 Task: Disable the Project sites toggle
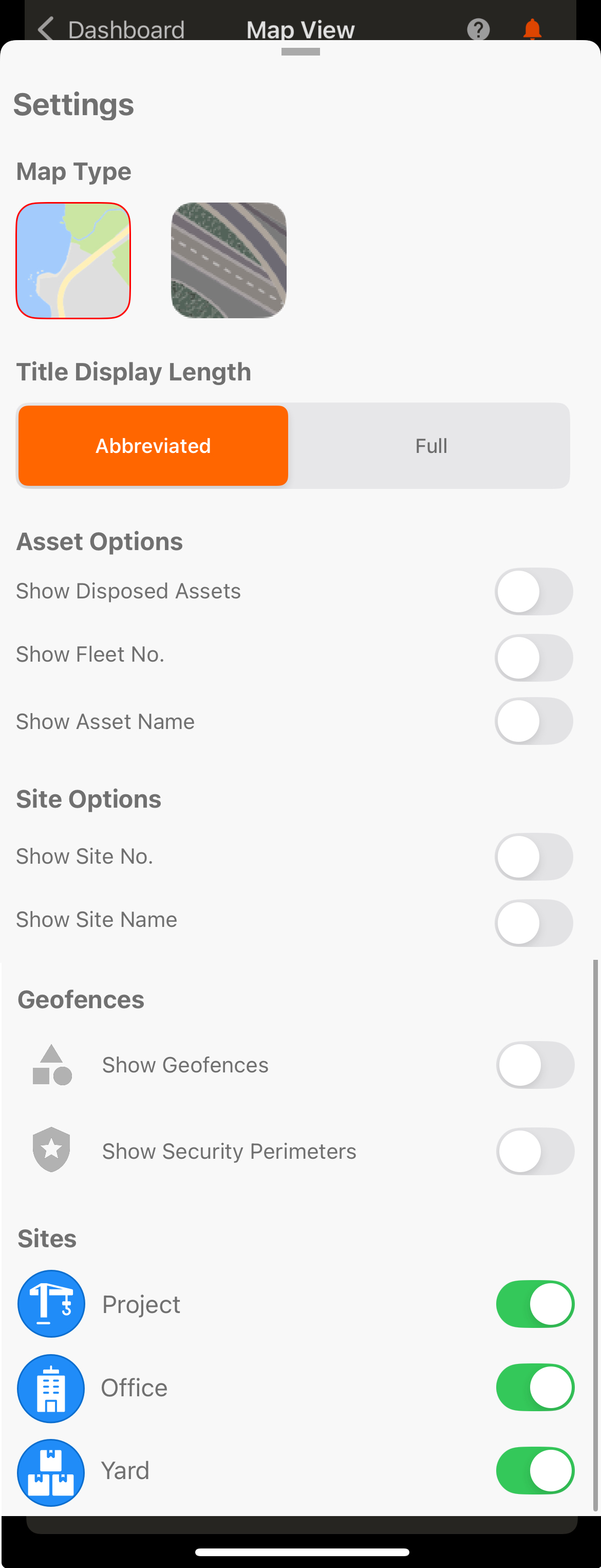click(x=535, y=1304)
